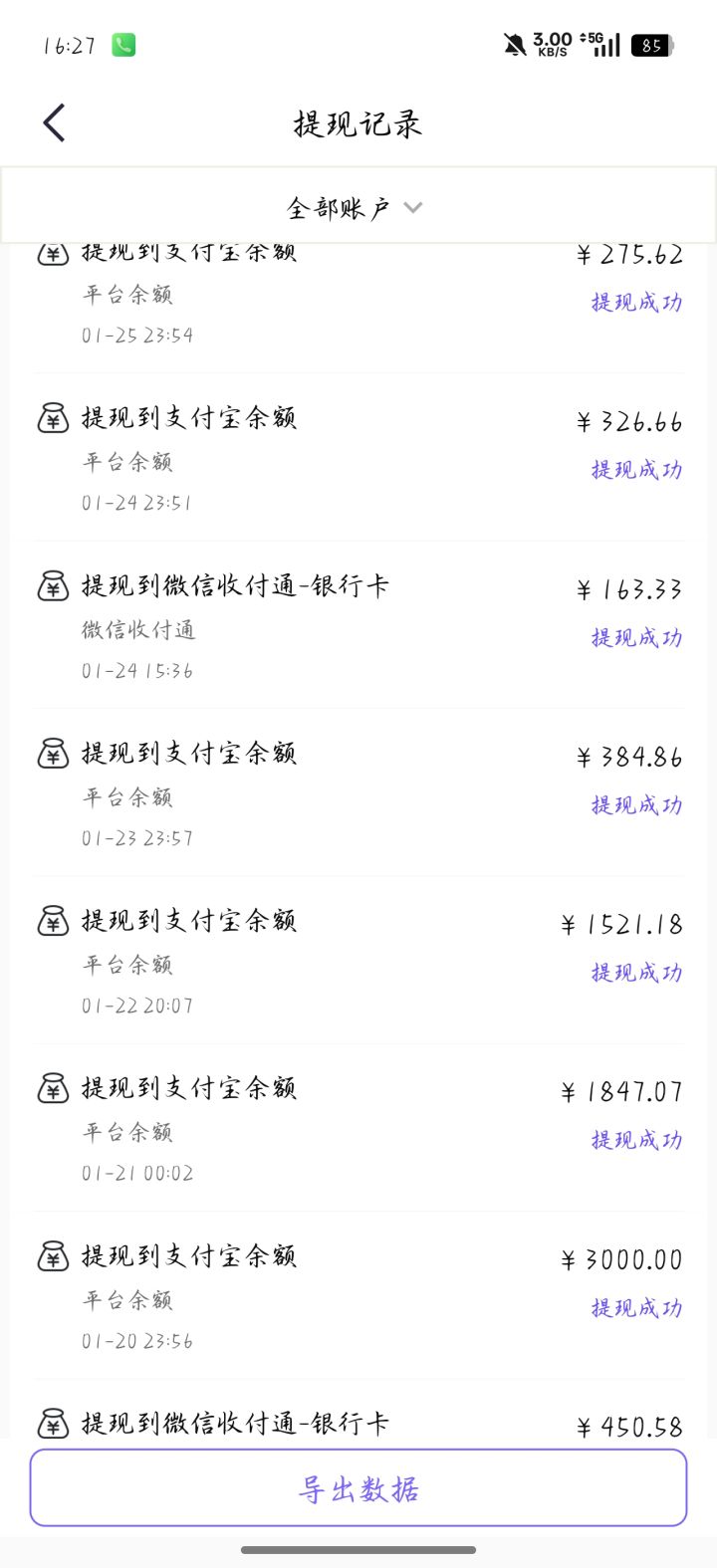717x1568 pixels.
Task: Tap 提现成功 on the ¥1847.07 record
Action: point(636,1141)
